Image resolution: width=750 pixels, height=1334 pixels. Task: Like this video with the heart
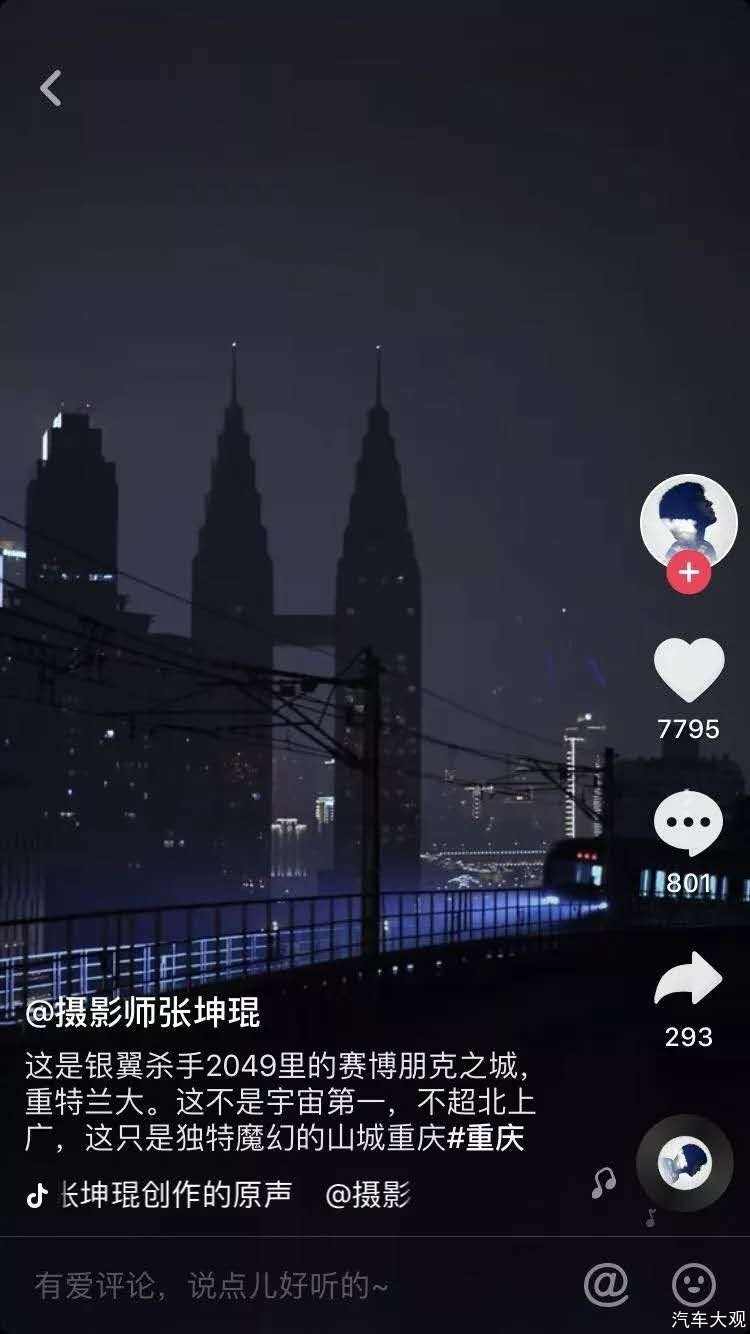pos(688,671)
